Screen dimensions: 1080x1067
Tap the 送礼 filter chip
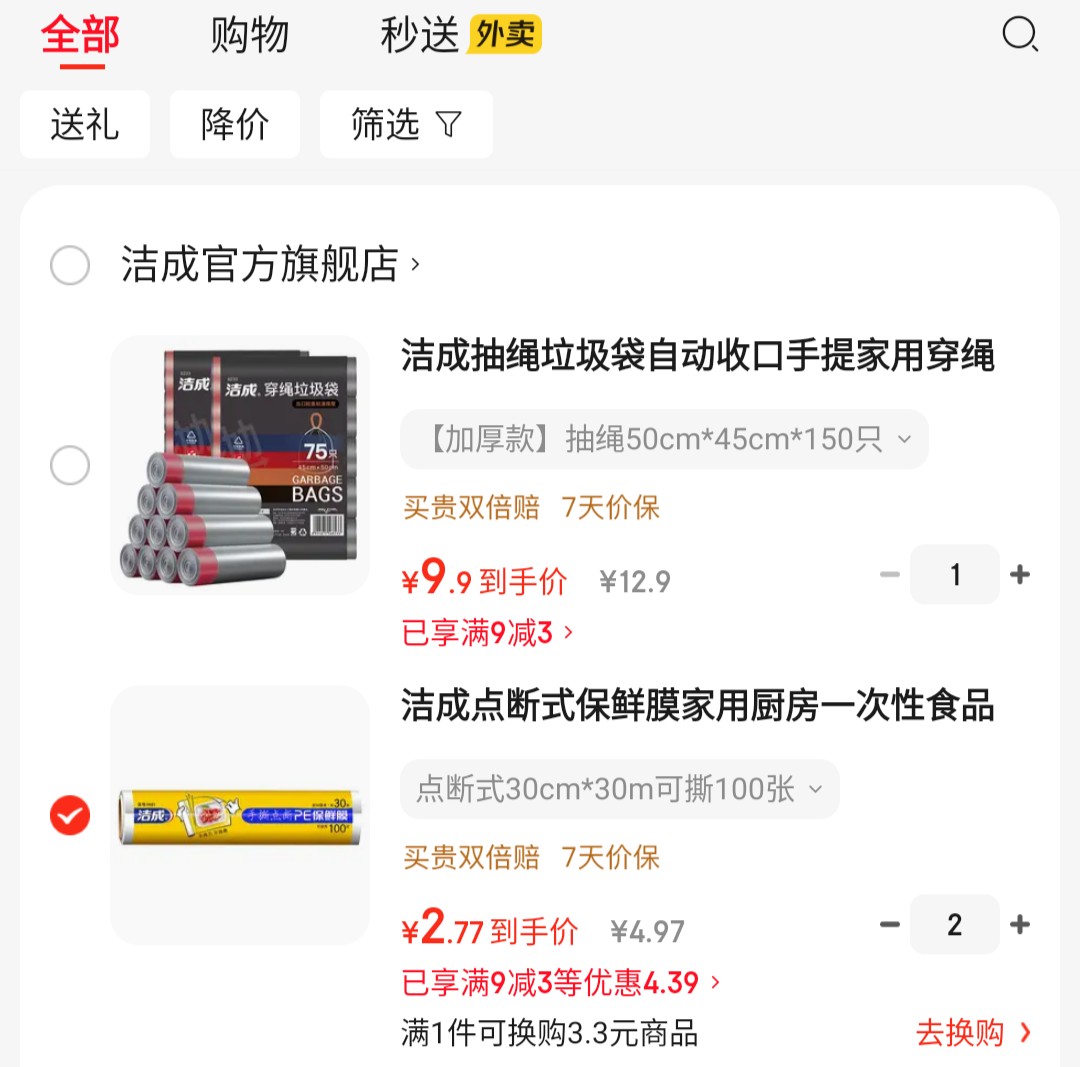85,124
